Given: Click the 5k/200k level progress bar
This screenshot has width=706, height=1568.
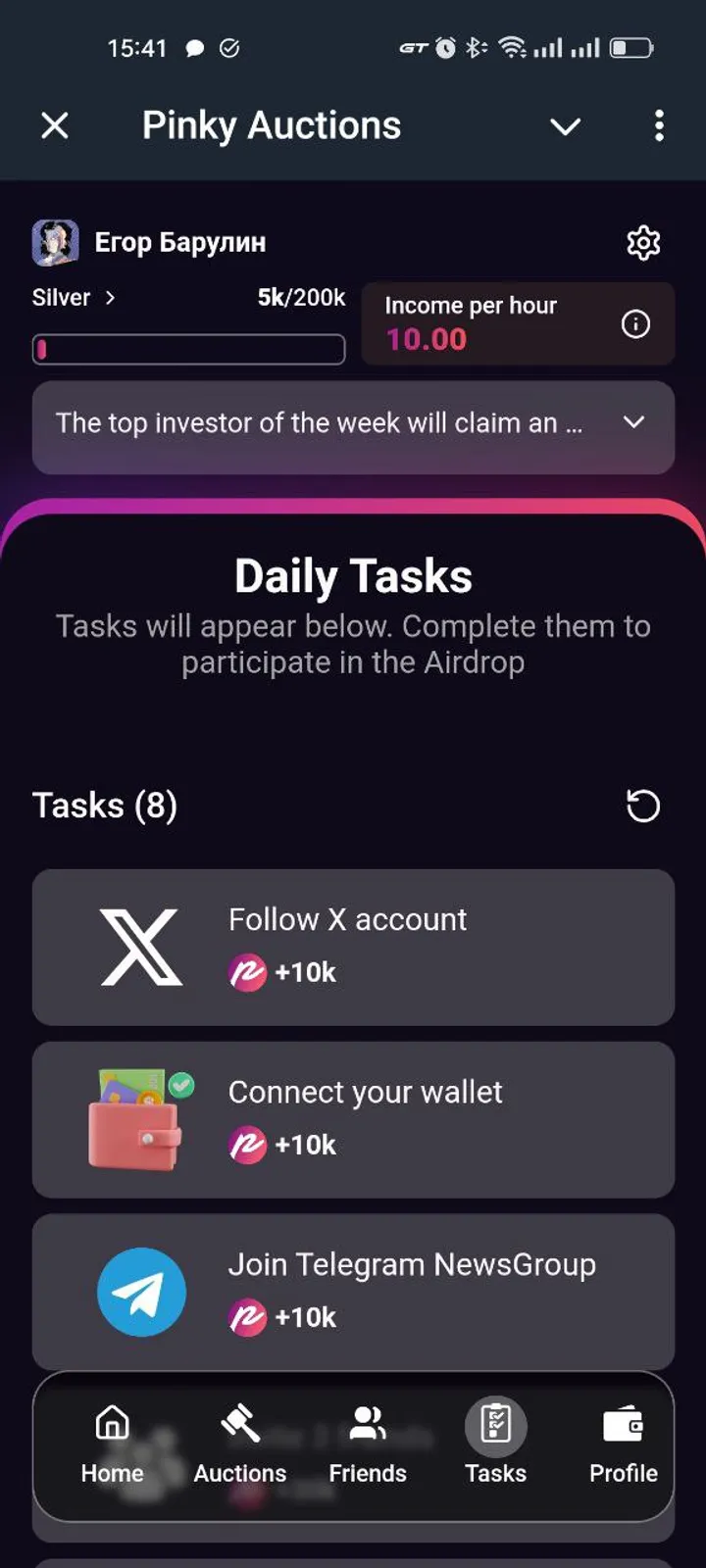Looking at the screenshot, I should [x=188, y=349].
